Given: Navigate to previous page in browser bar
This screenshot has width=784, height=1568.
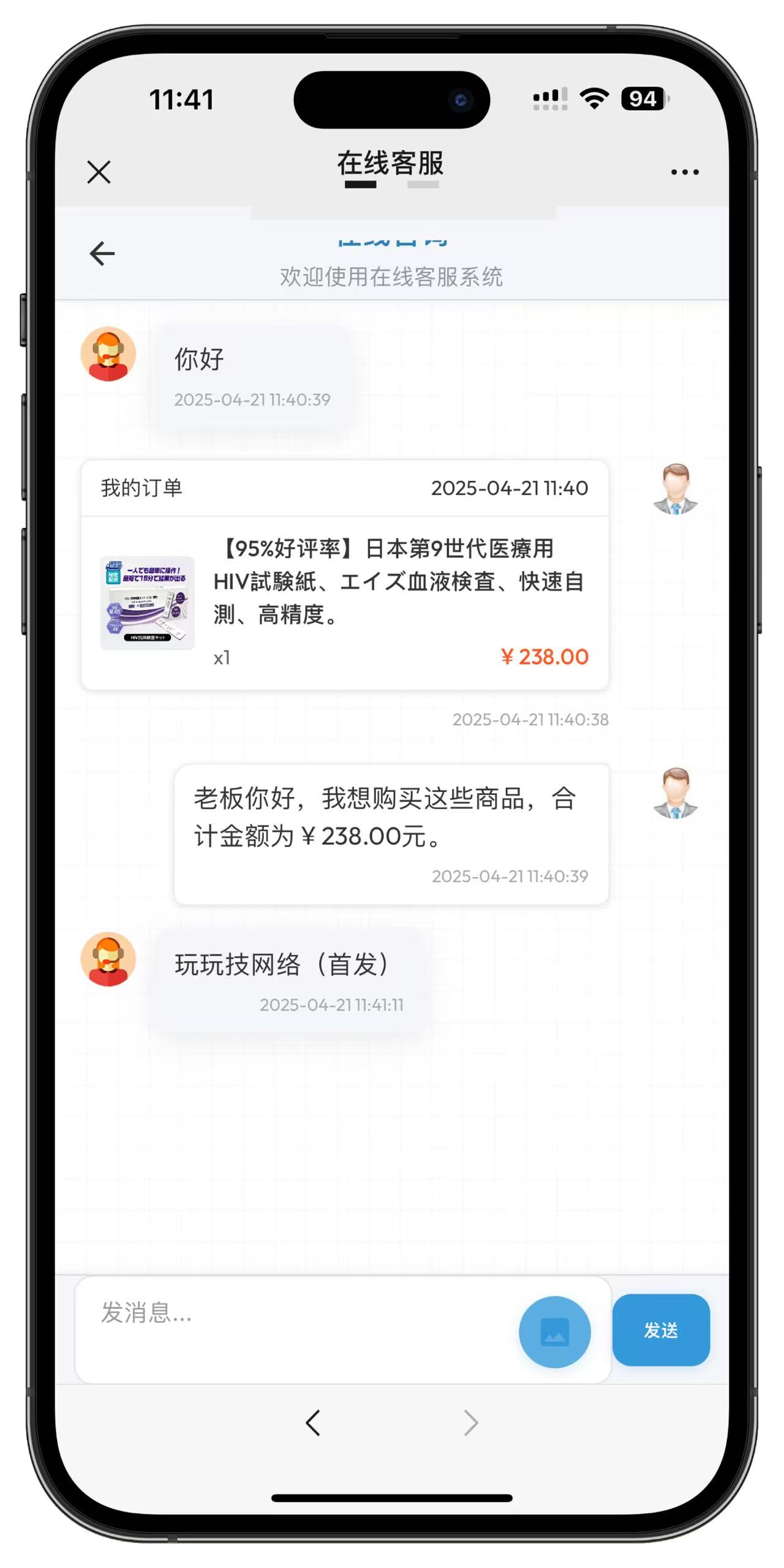Looking at the screenshot, I should [x=313, y=1422].
